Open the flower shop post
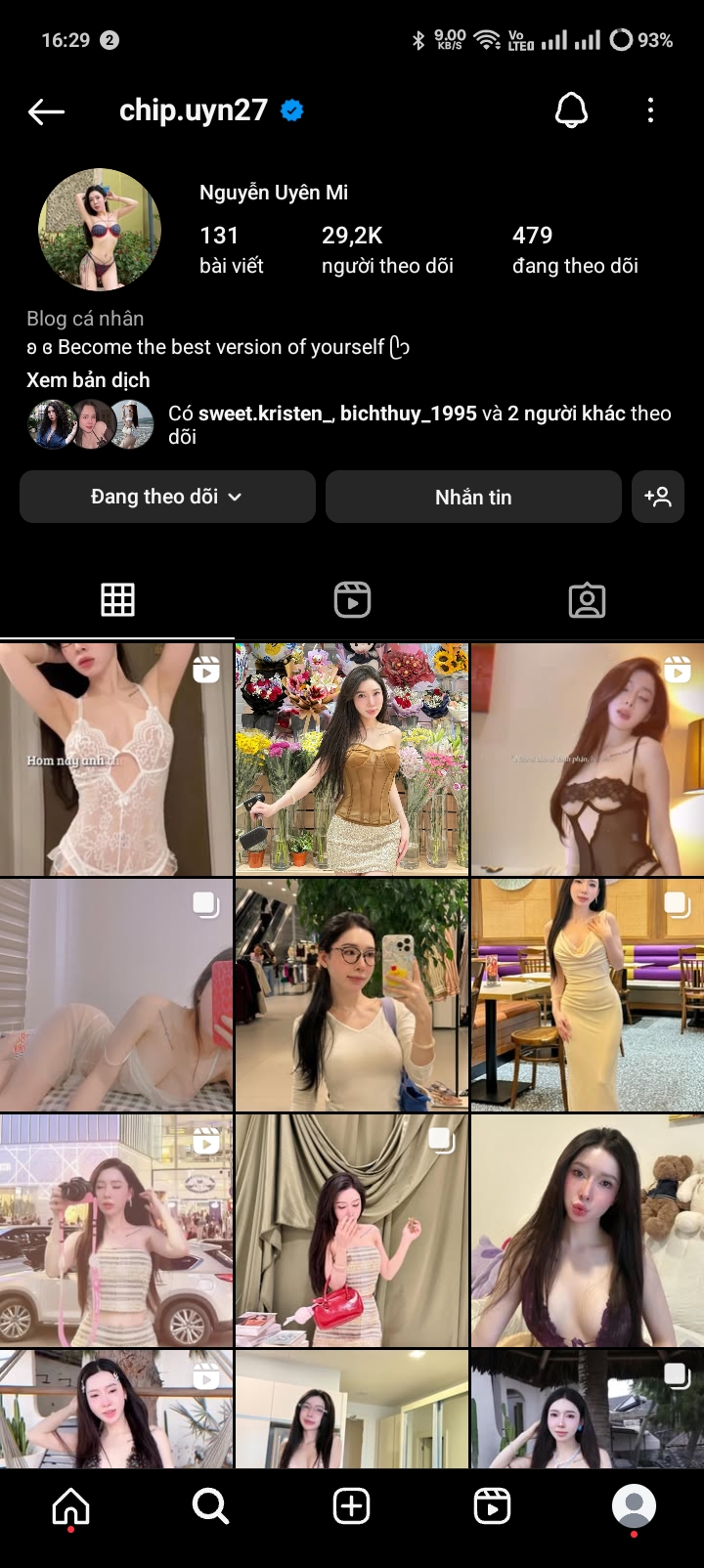 pyautogui.click(x=352, y=759)
